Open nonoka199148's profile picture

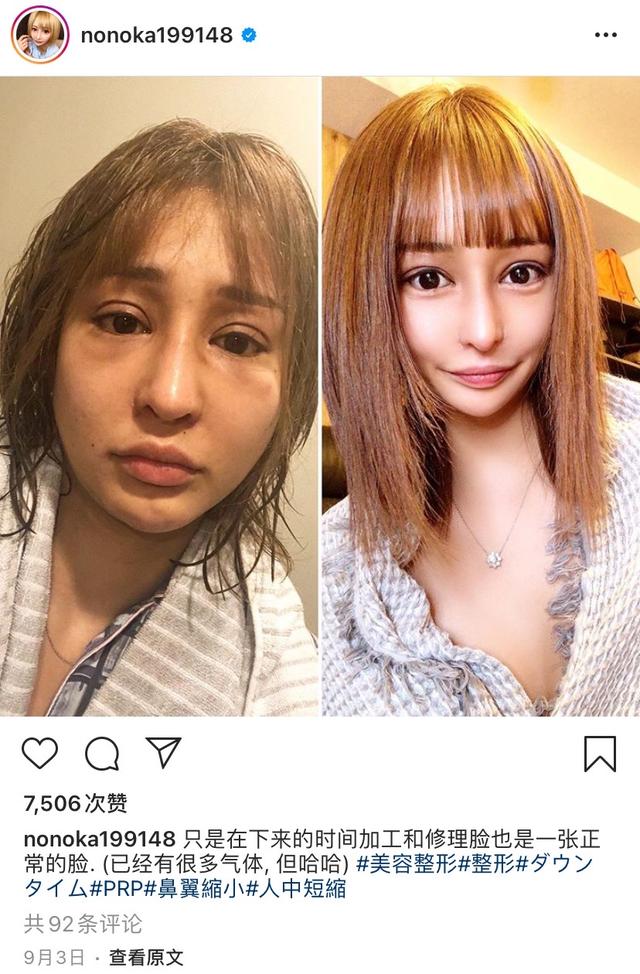tap(40, 35)
